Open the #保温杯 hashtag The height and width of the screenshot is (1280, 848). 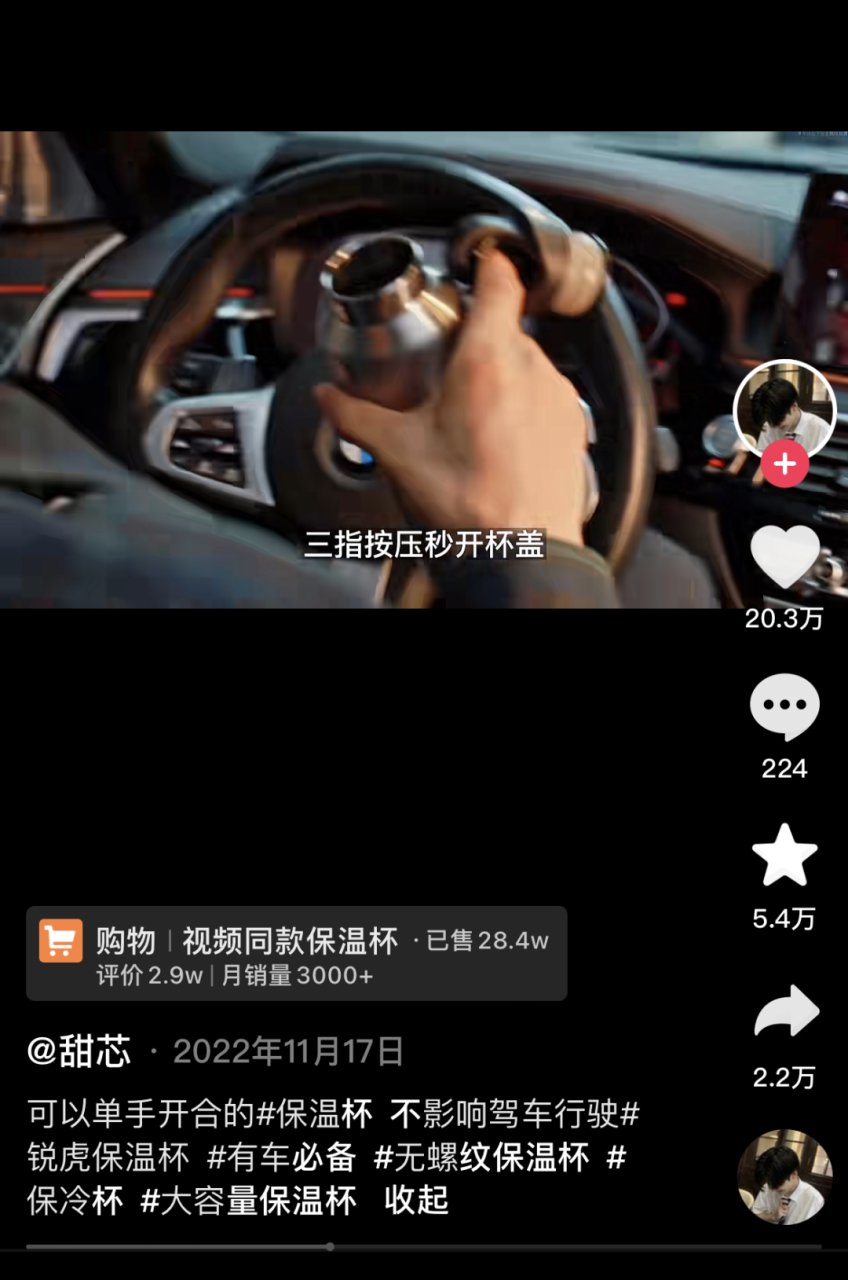[314, 1113]
